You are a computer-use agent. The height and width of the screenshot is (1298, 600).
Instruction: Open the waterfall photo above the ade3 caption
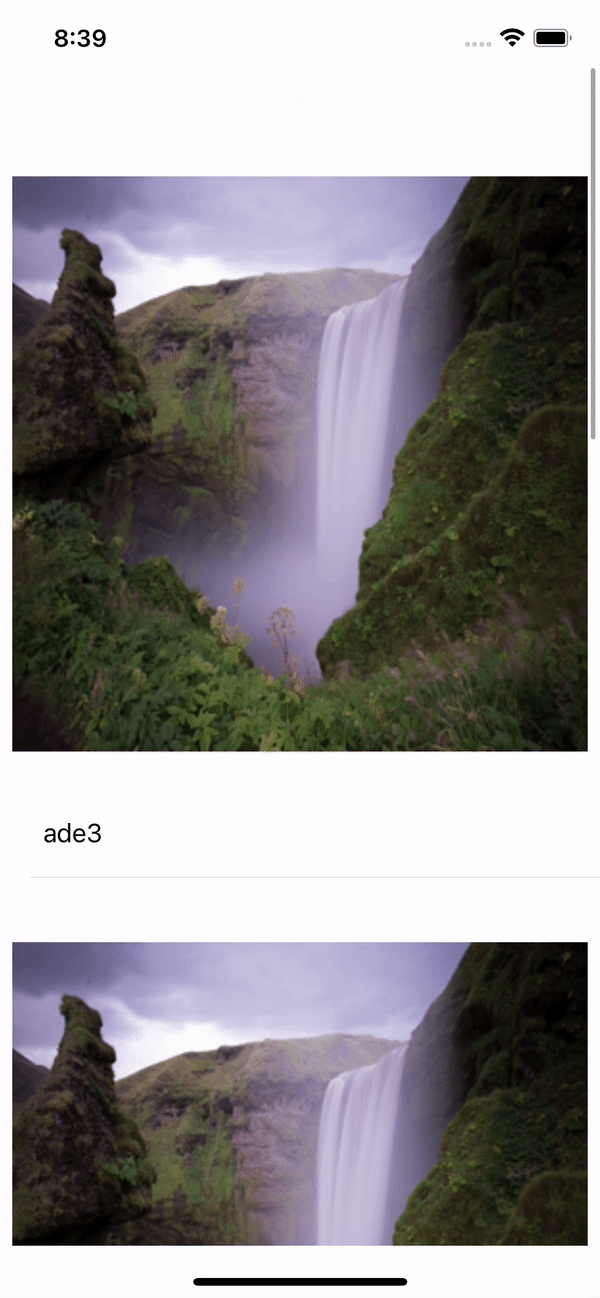tap(300, 463)
